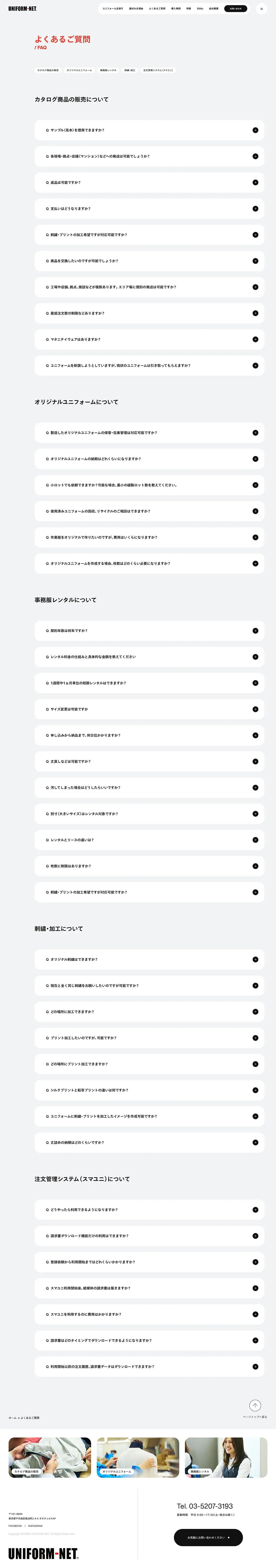Expand 支払いはどうなりますか? question
The width and height of the screenshot is (276, 1568).
click(149, 208)
